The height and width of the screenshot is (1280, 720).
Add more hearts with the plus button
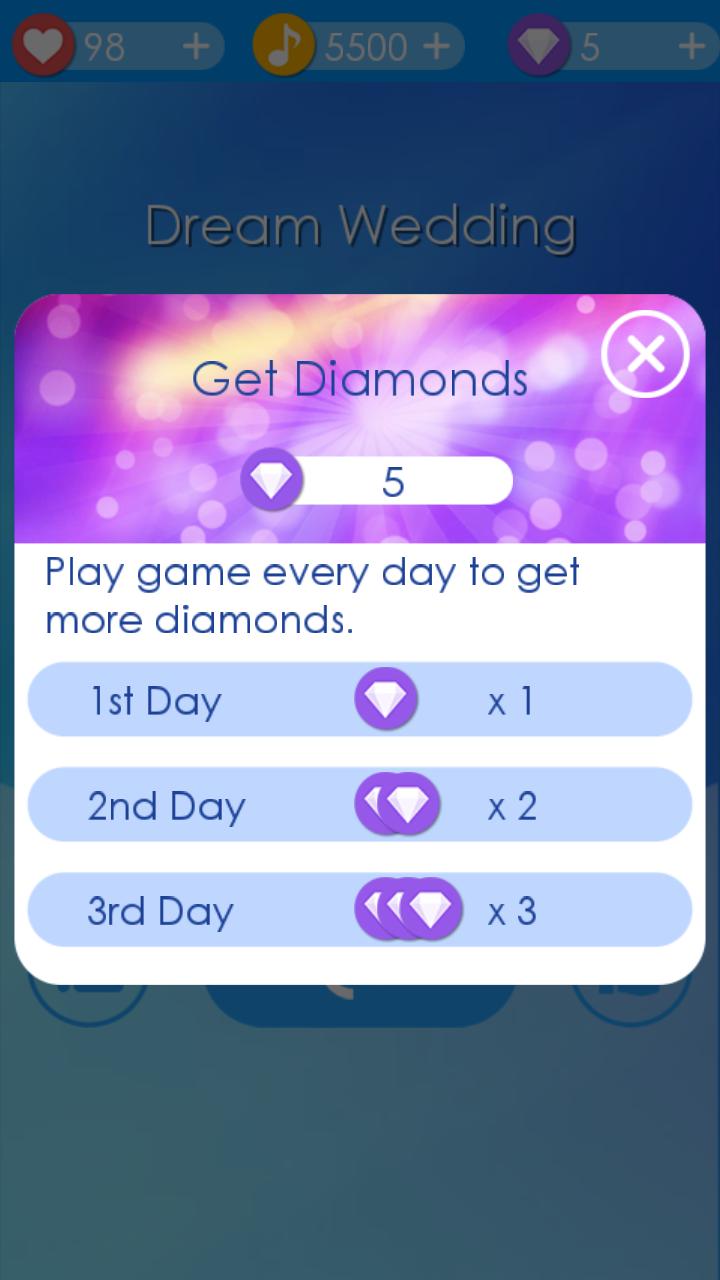pos(197,46)
